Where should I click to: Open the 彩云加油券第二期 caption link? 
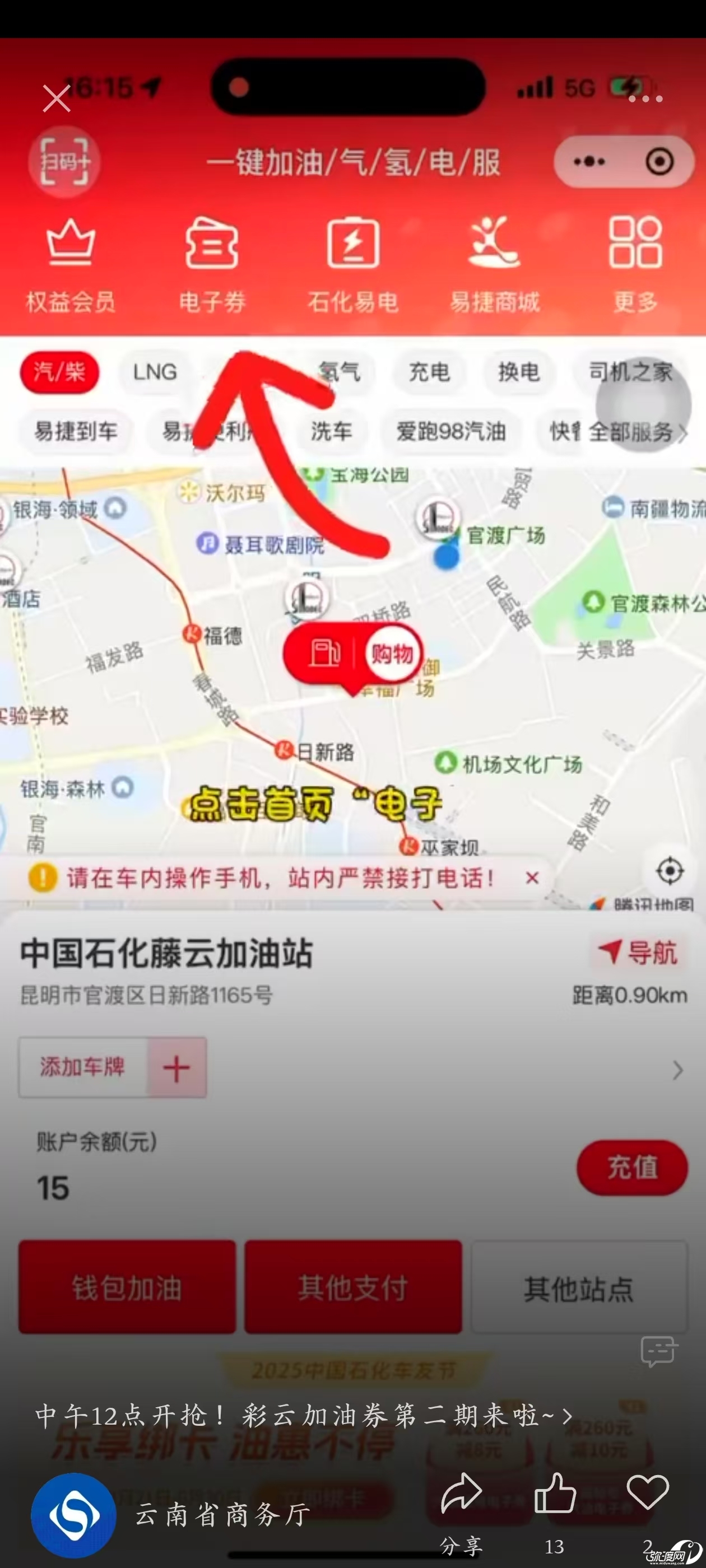coord(303,1416)
